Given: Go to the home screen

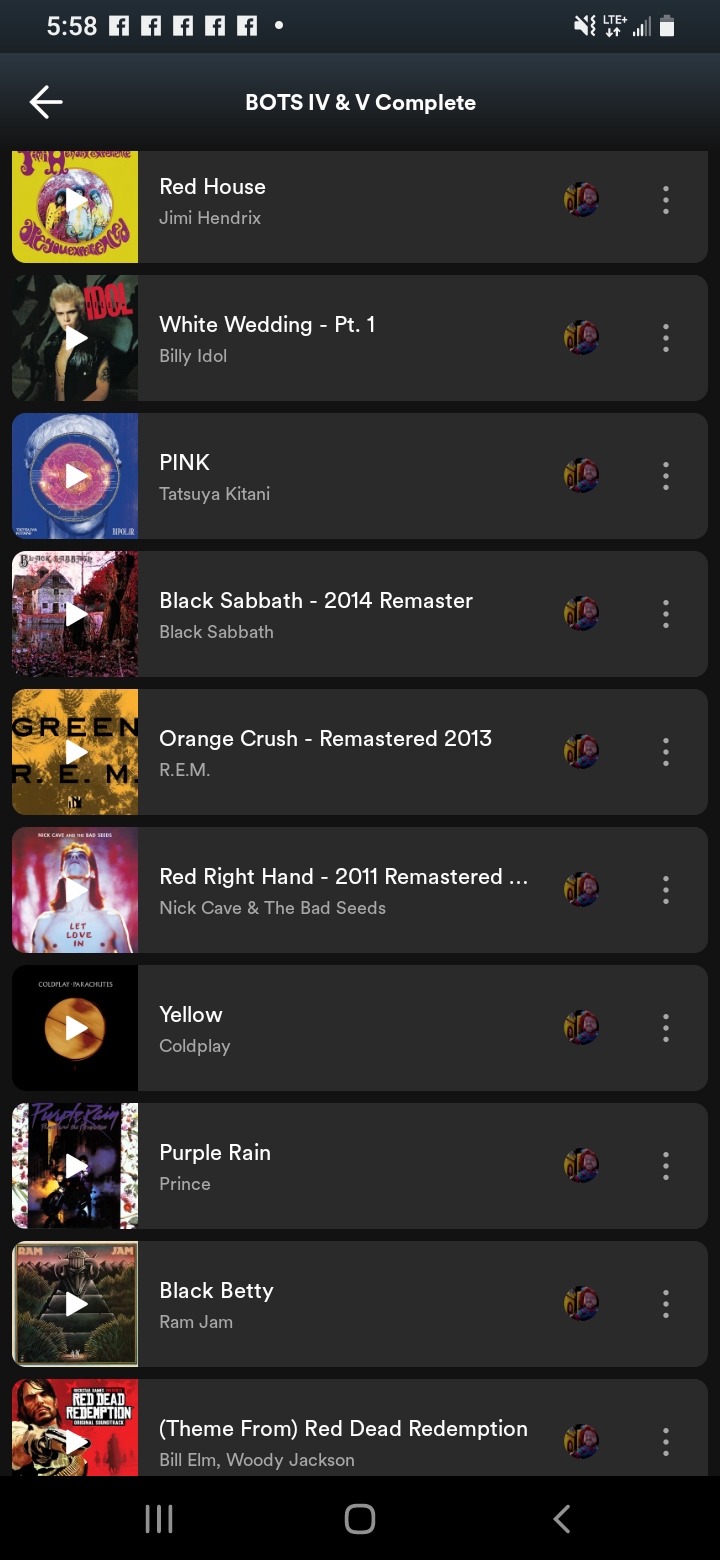Looking at the screenshot, I should point(360,1519).
